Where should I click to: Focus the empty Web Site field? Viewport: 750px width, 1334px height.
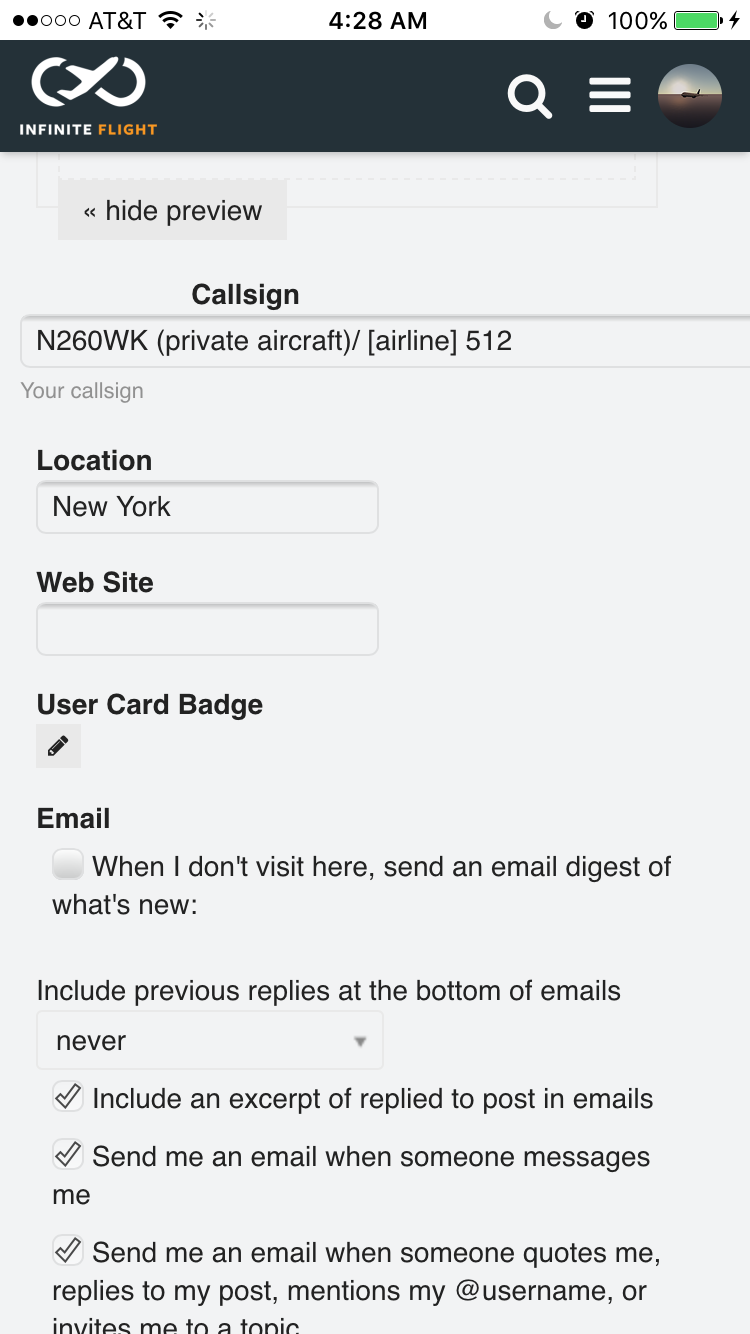[207, 629]
